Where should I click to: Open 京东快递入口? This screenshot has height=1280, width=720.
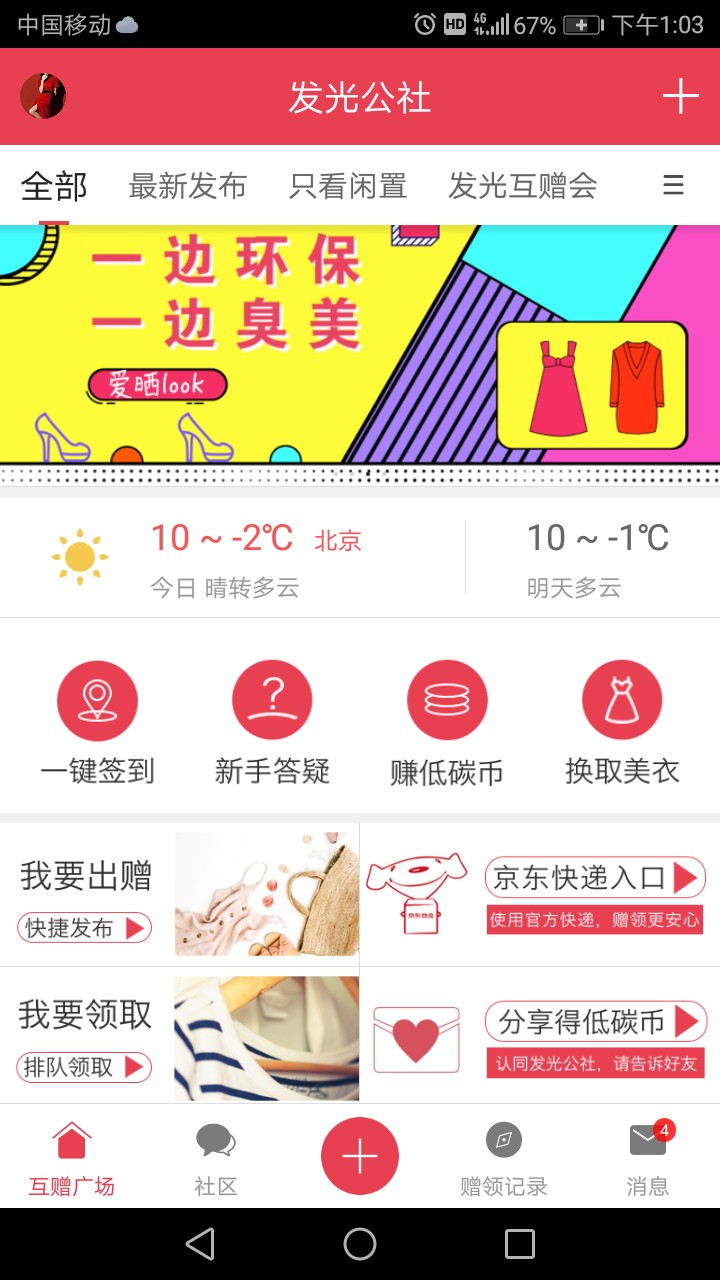point(596,878)
